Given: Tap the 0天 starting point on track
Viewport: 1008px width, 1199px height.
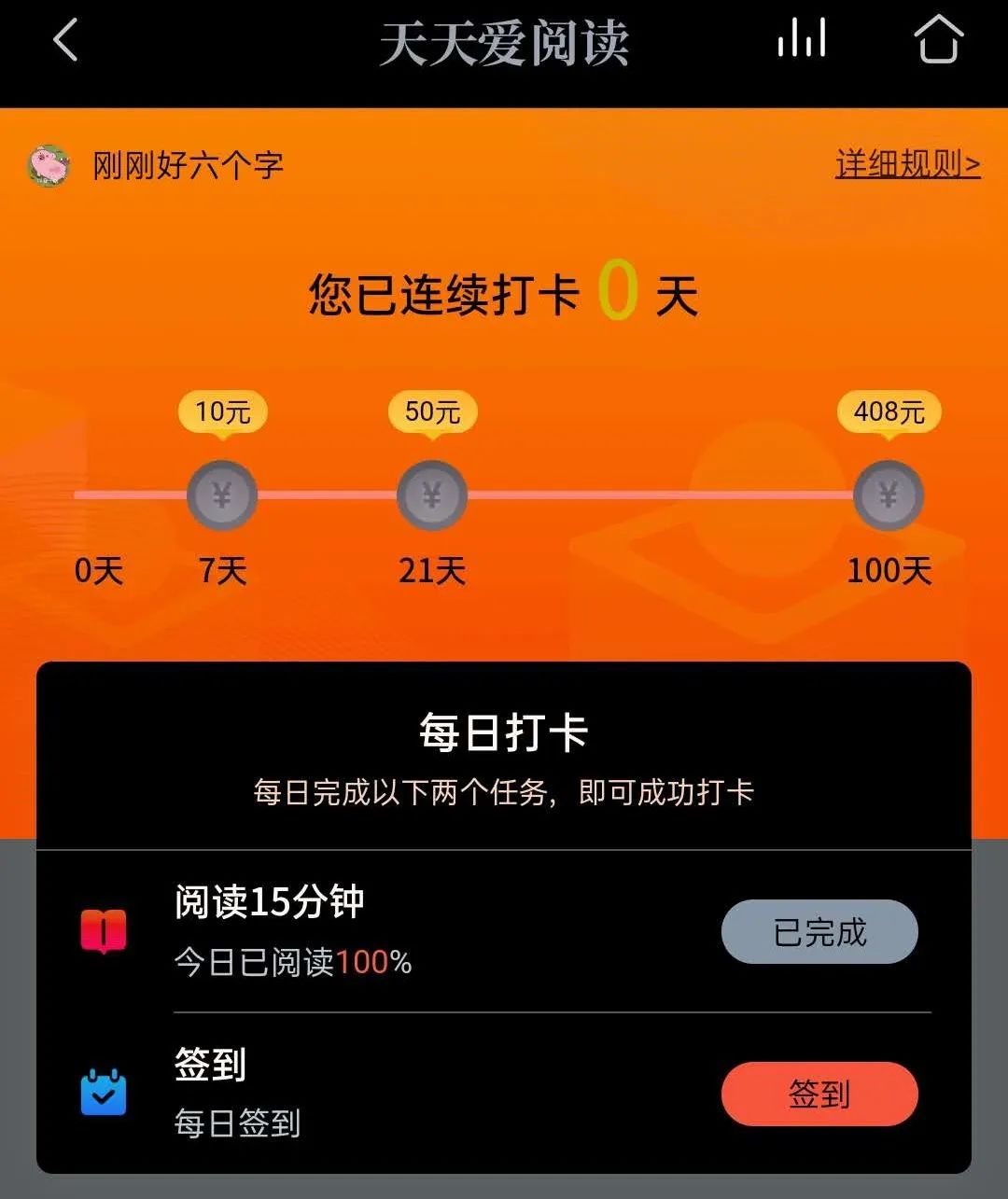Looking at the screenshot, I should click(98, 568).
